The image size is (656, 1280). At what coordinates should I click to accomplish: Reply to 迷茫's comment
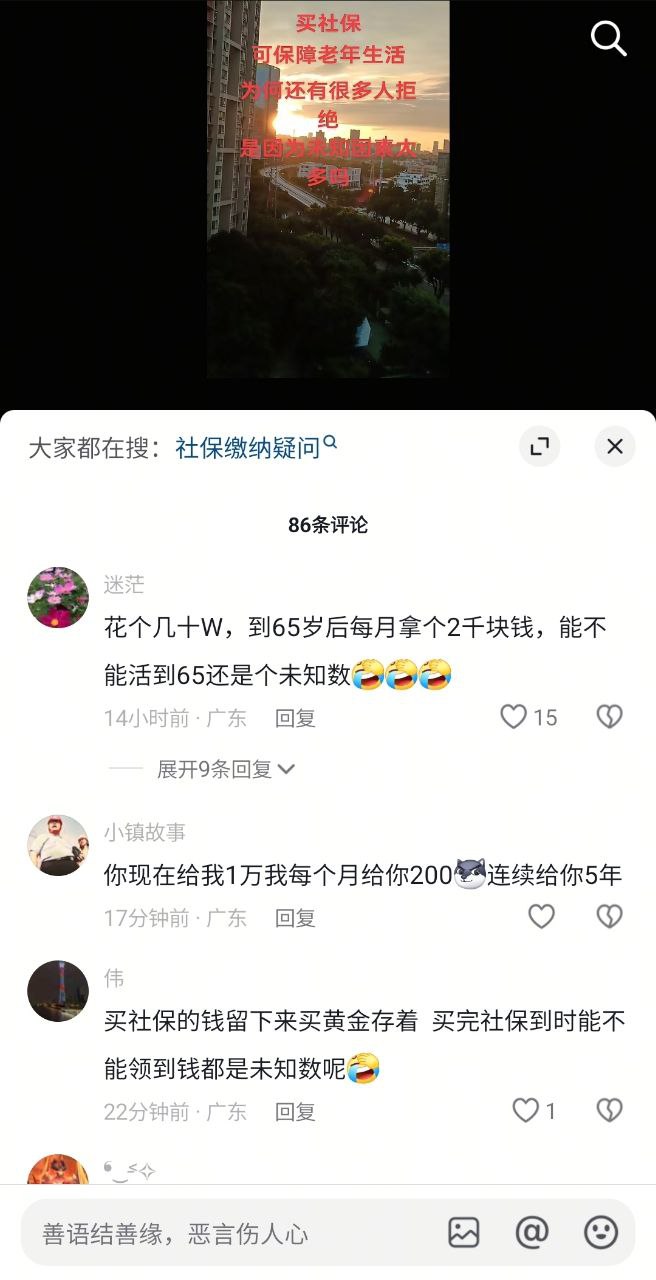point(295,718)
